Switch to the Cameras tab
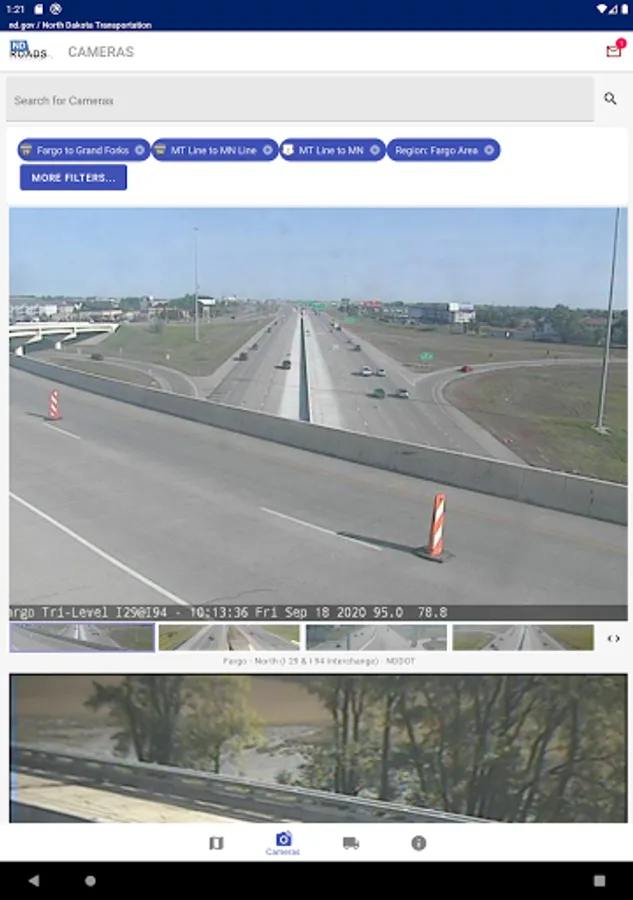 tap(283, 843)
